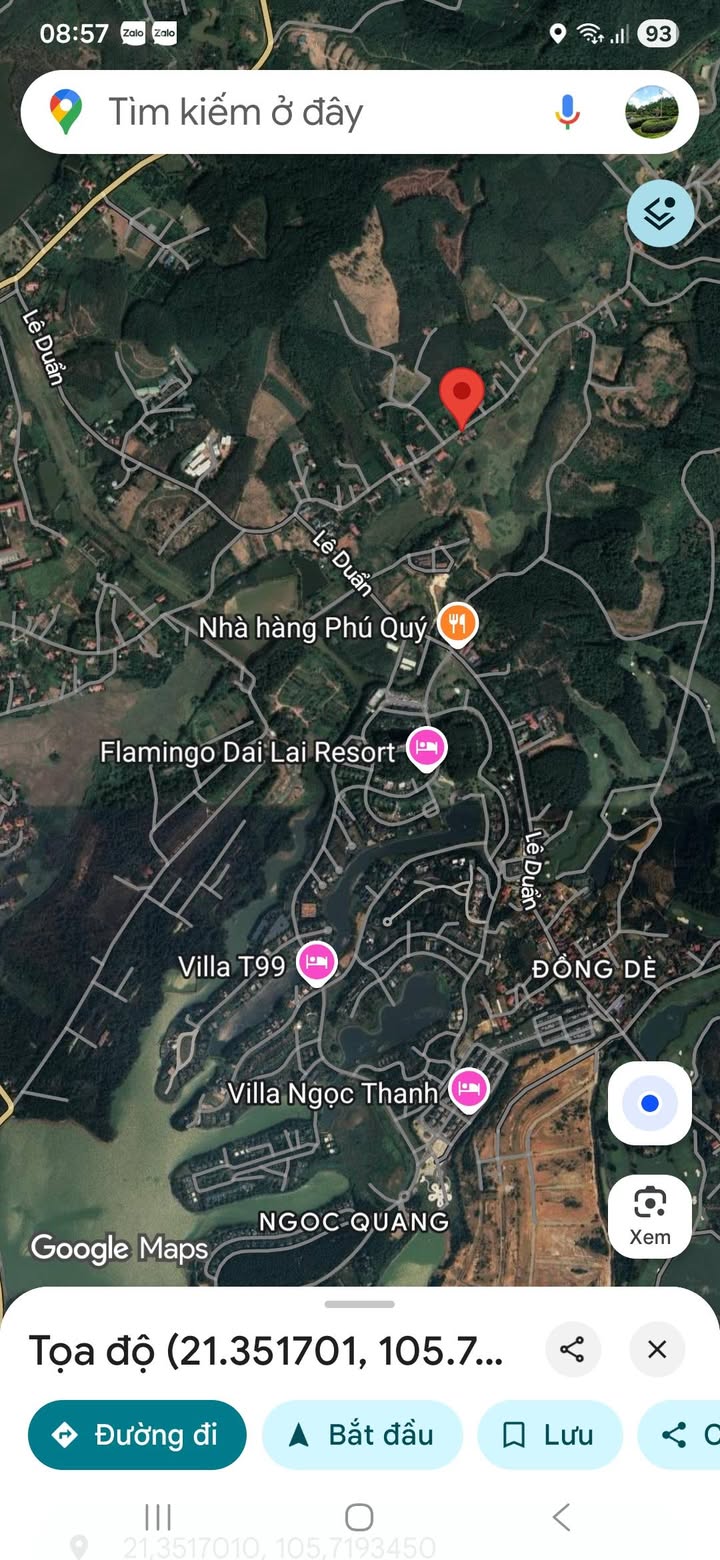Select the Villa T99 hotel pin

(x=317, y=963)
